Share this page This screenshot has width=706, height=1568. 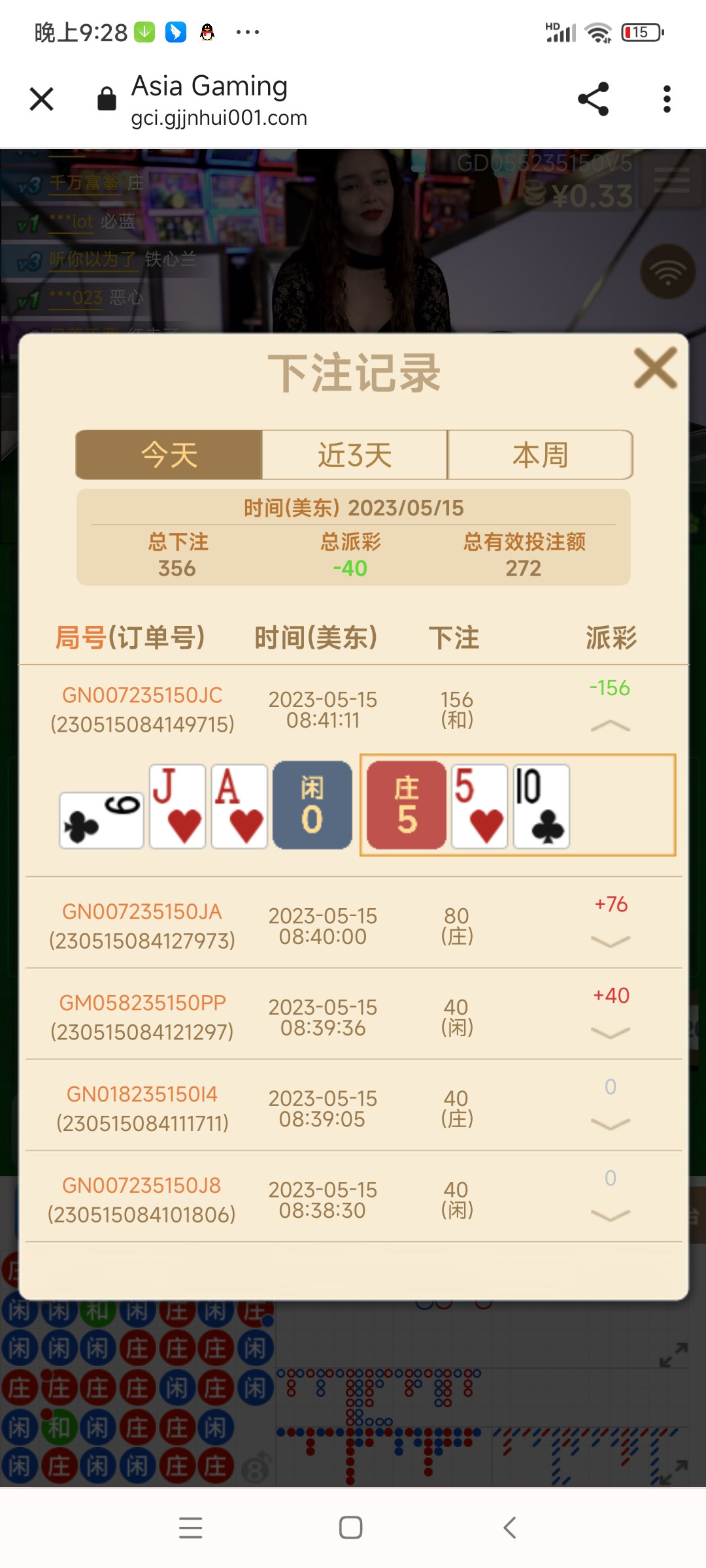[594, 99]
